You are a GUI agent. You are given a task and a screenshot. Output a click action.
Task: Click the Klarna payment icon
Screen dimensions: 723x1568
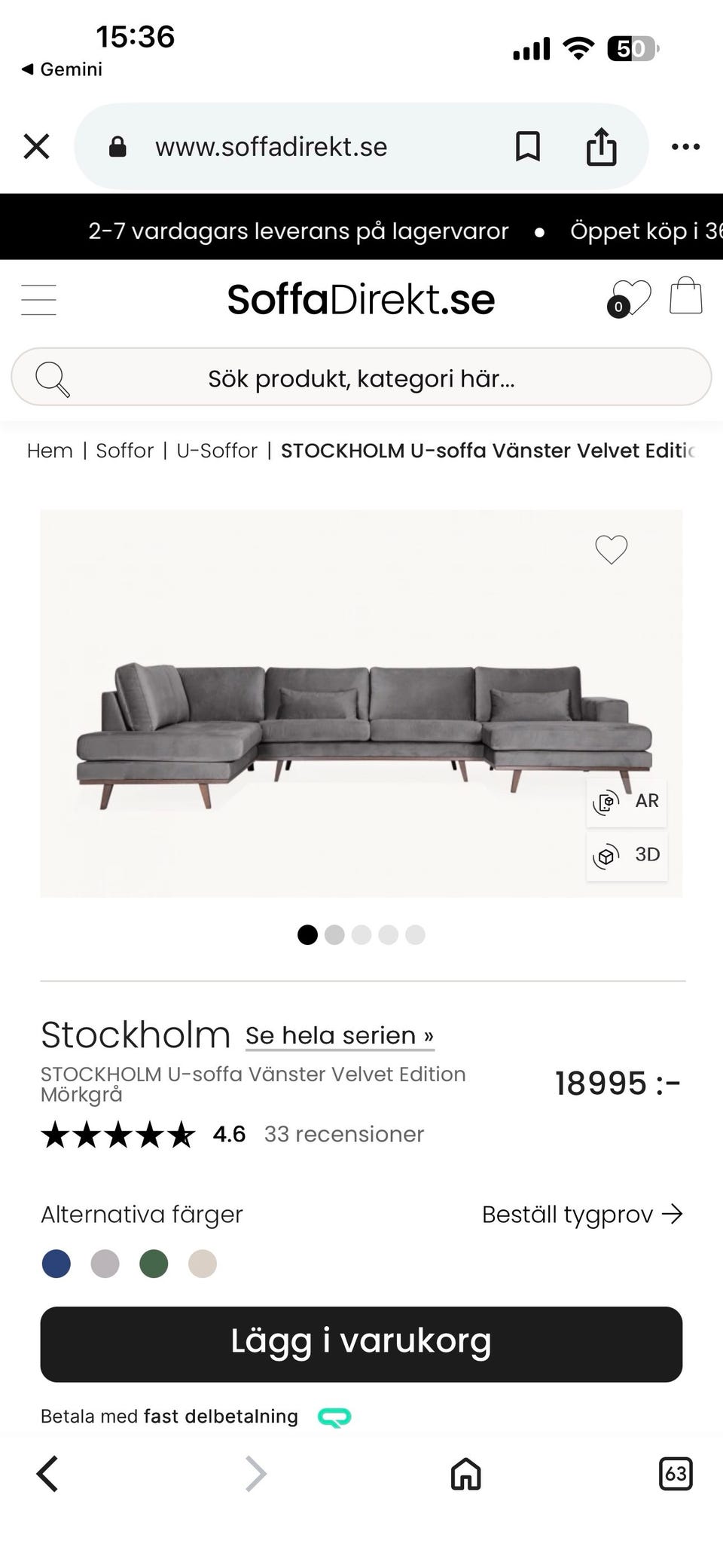334,1416
